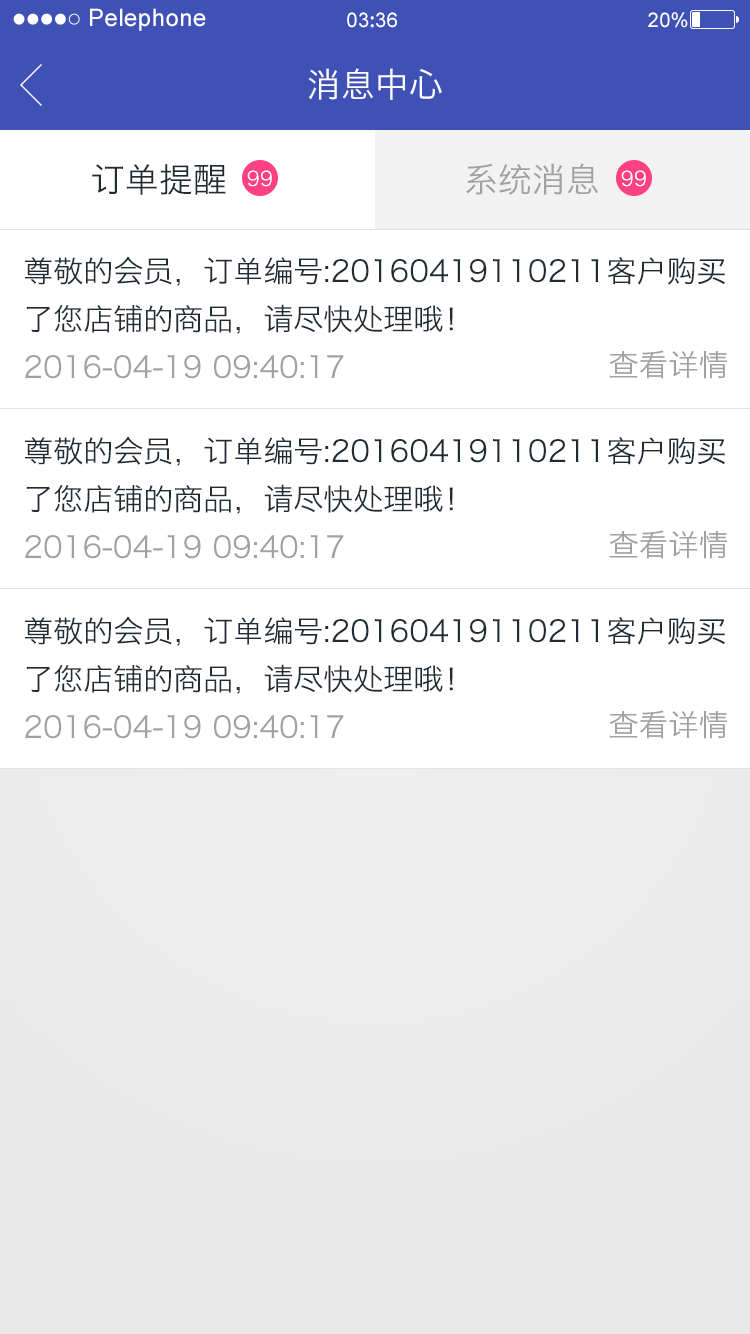The image size is (750, 1334).
Task: Tap 查看详情 on the second order message
Action: [x=668, y=546]
